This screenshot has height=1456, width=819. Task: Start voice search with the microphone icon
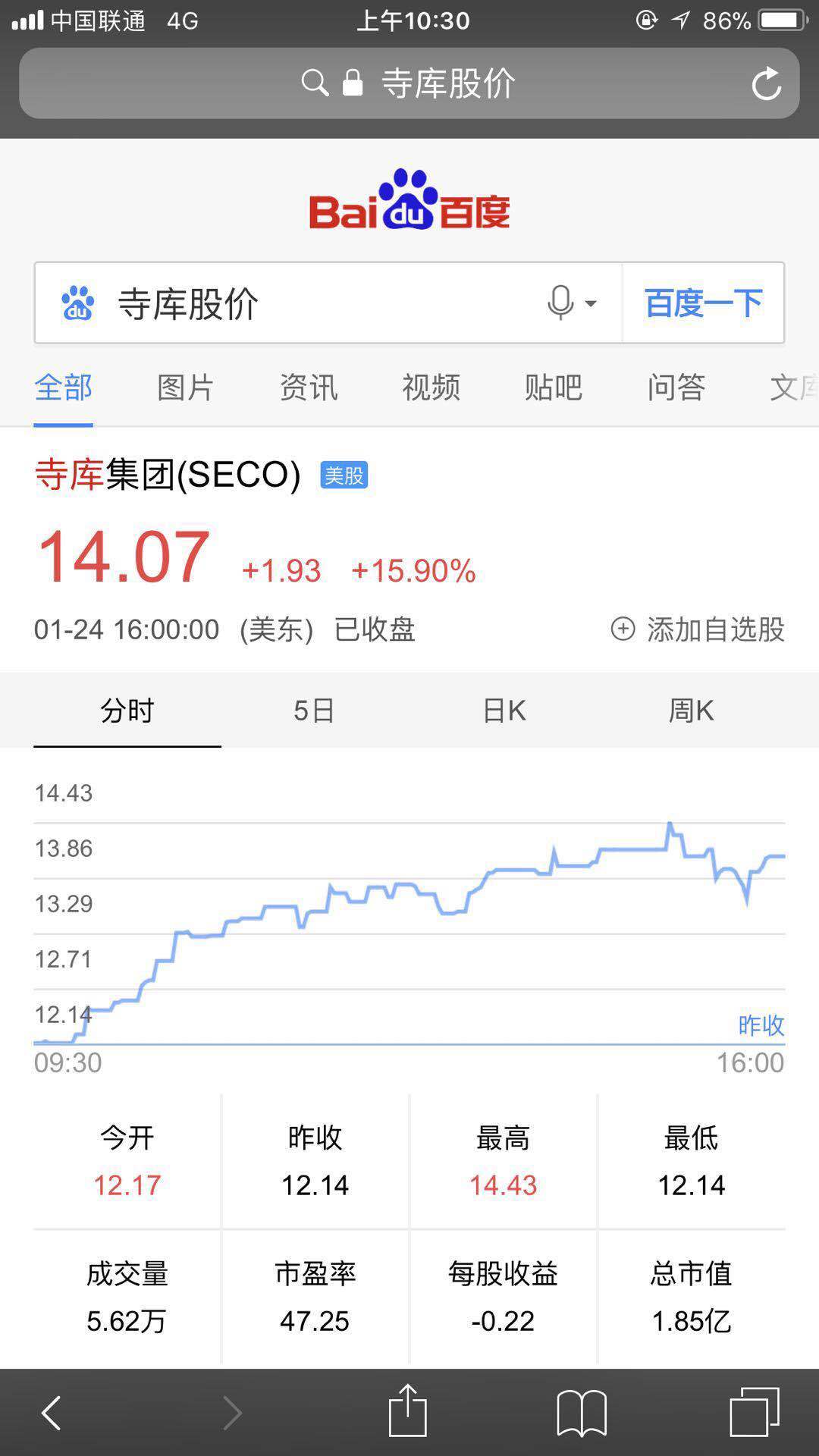click(562, 303)
